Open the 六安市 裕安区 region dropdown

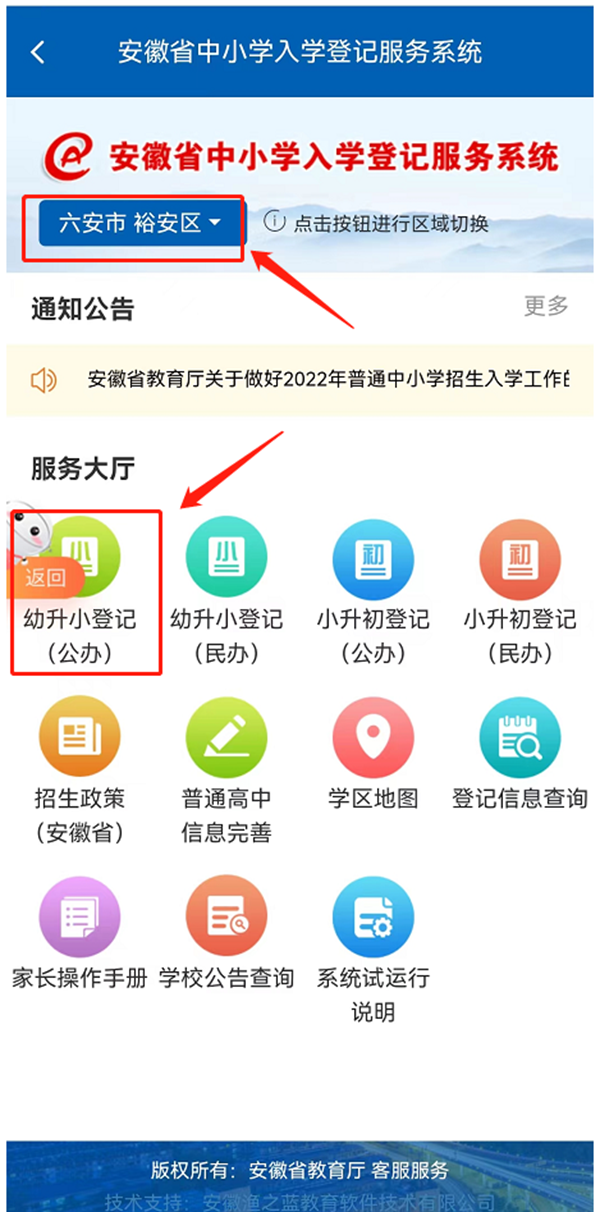(x=141, y=223)
